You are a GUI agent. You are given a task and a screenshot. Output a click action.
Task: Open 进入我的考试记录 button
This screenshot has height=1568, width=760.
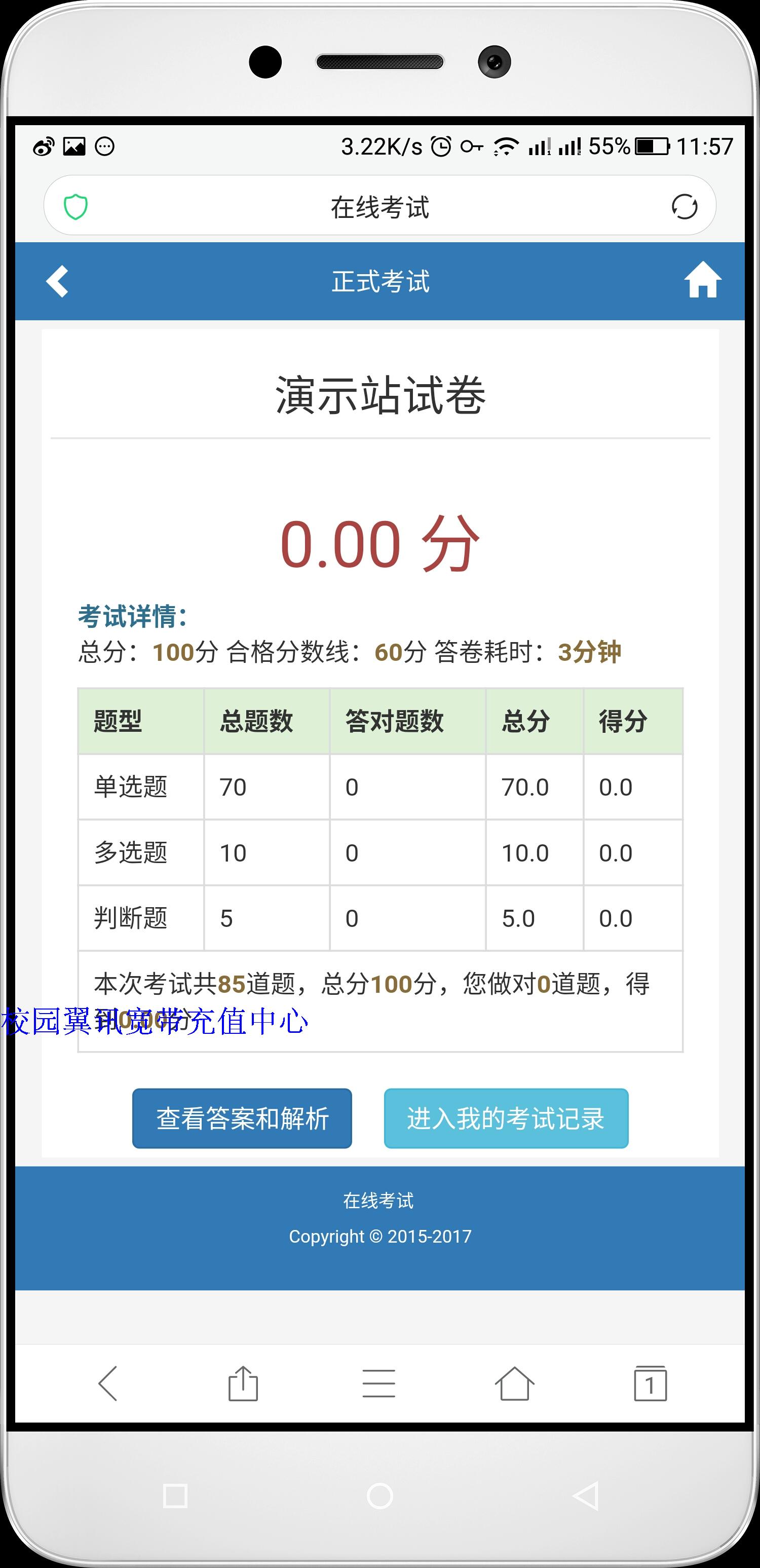coord(506,1118)
